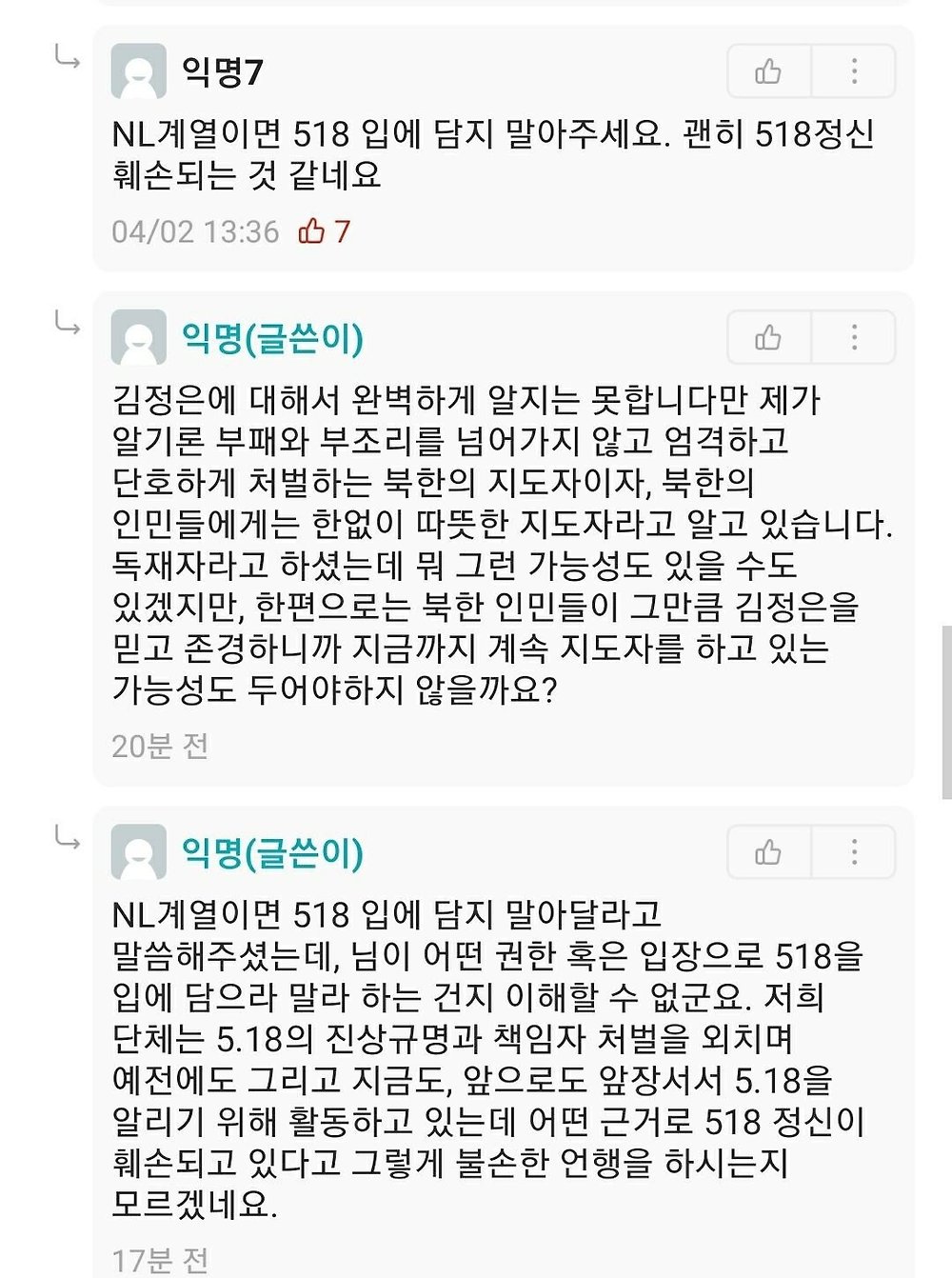Image resolution: width=952 pixels, height=1278 pixels.
Task: Open overflow menu on the 20분 전 reply
Action: (x=854, y=337)
